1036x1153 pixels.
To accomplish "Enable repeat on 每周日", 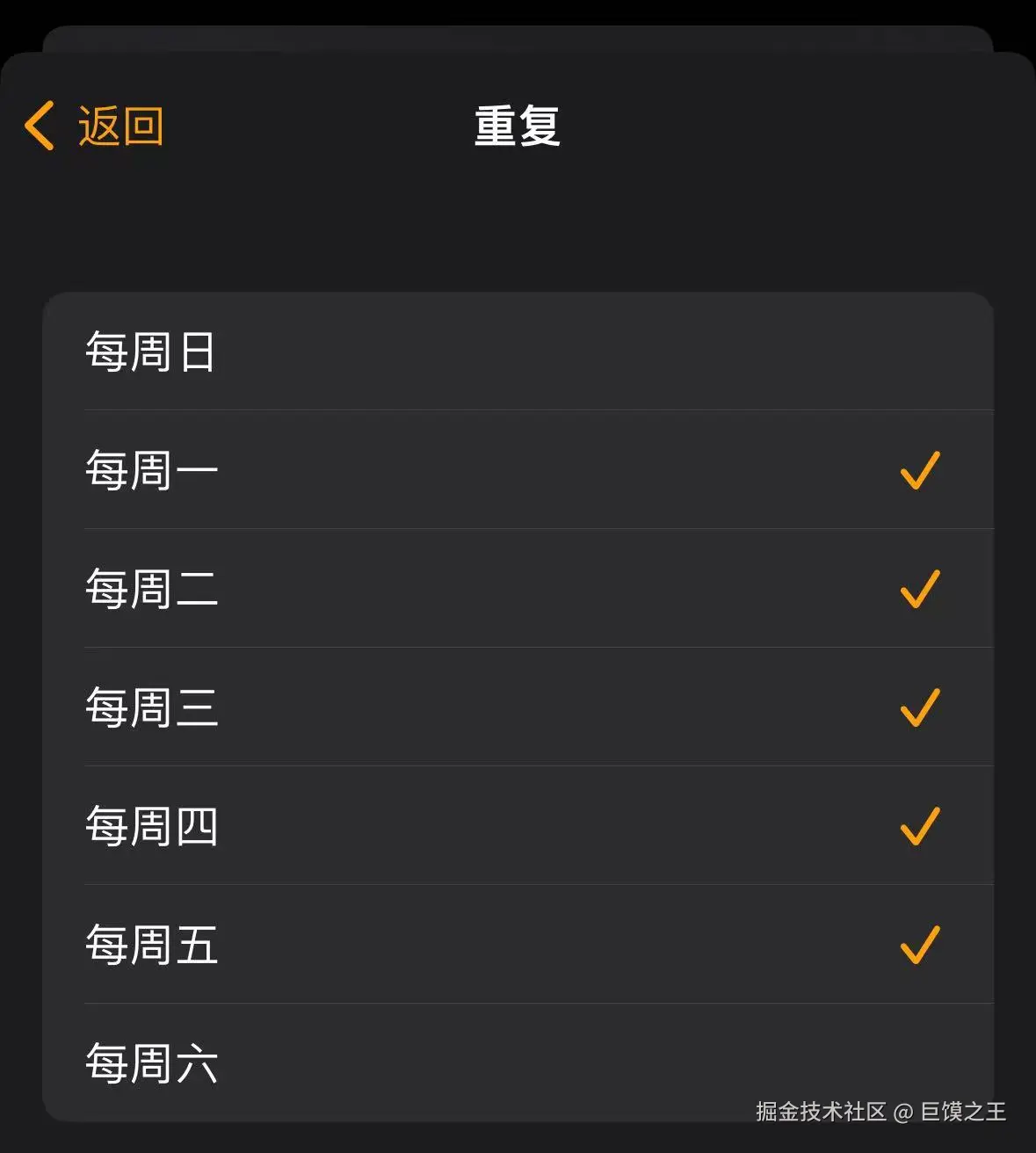I will (x=518, y=352).
